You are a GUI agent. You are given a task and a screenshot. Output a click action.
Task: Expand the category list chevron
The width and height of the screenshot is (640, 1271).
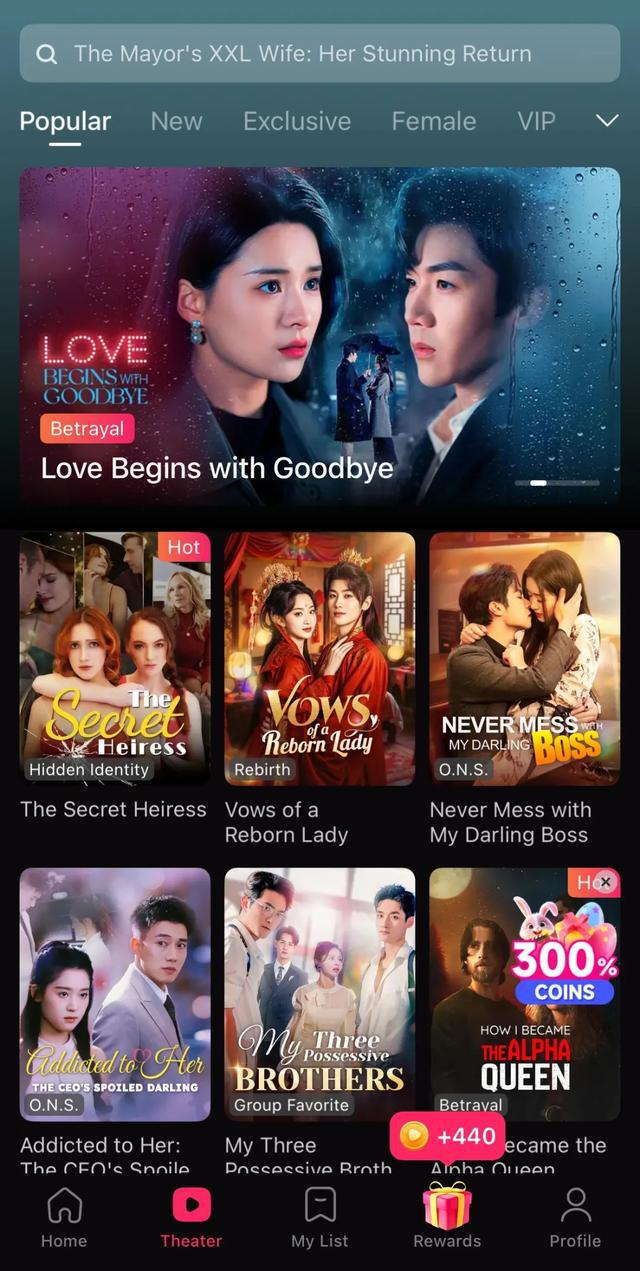click(x=607, y=121)
